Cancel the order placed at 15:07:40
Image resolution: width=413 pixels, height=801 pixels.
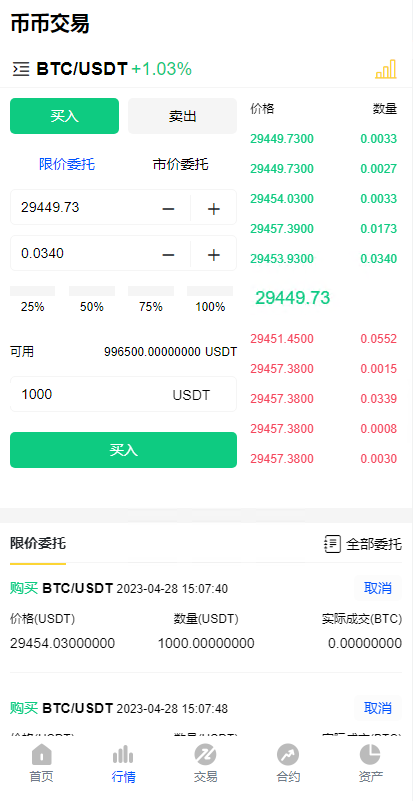tap(378, 588)
